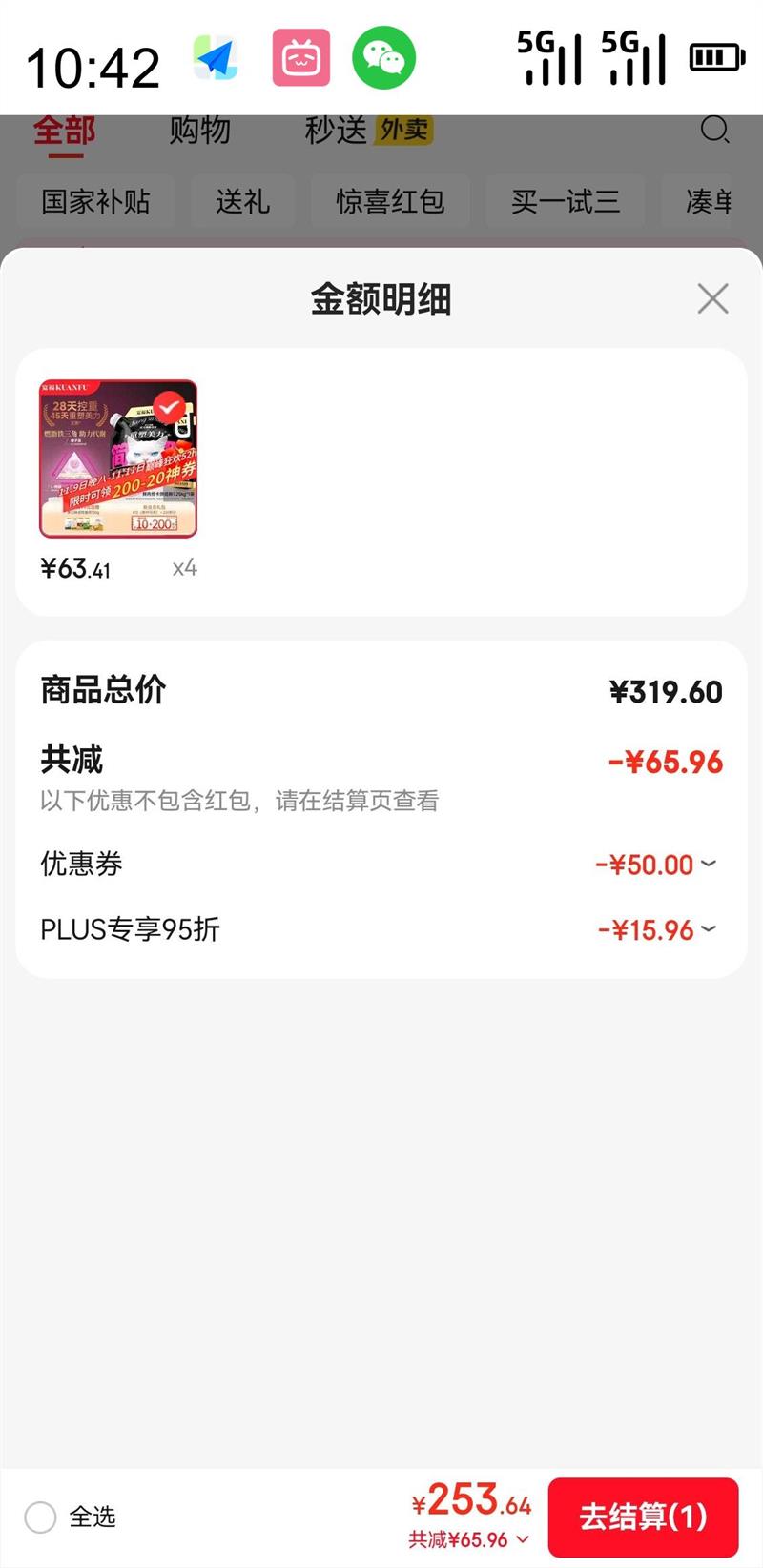Expand the PLUS专享95折 discount details
Viewport: 763px width, 1568px height.
coord(708,929)
